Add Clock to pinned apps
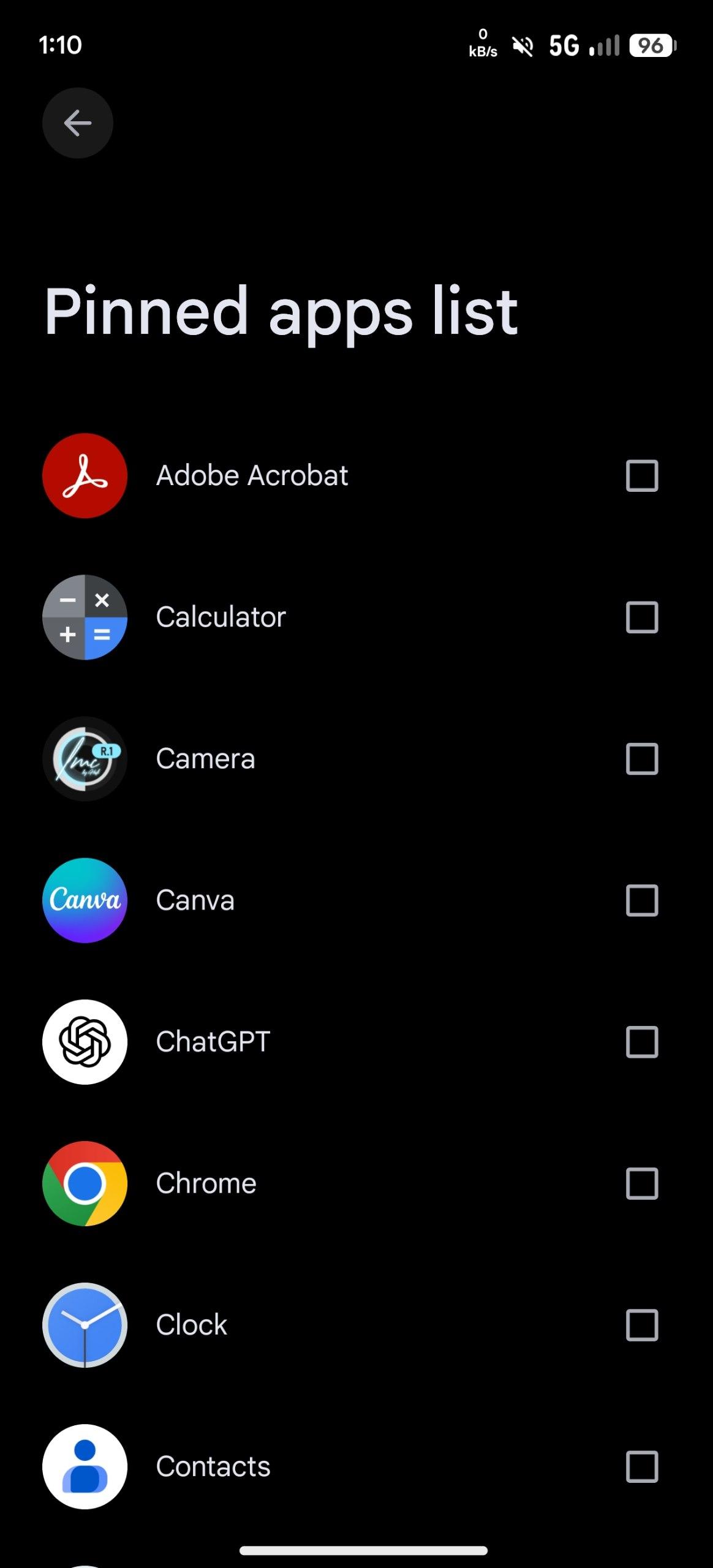This screenshot has width=713, height=1568. (x=641, y=1325)
